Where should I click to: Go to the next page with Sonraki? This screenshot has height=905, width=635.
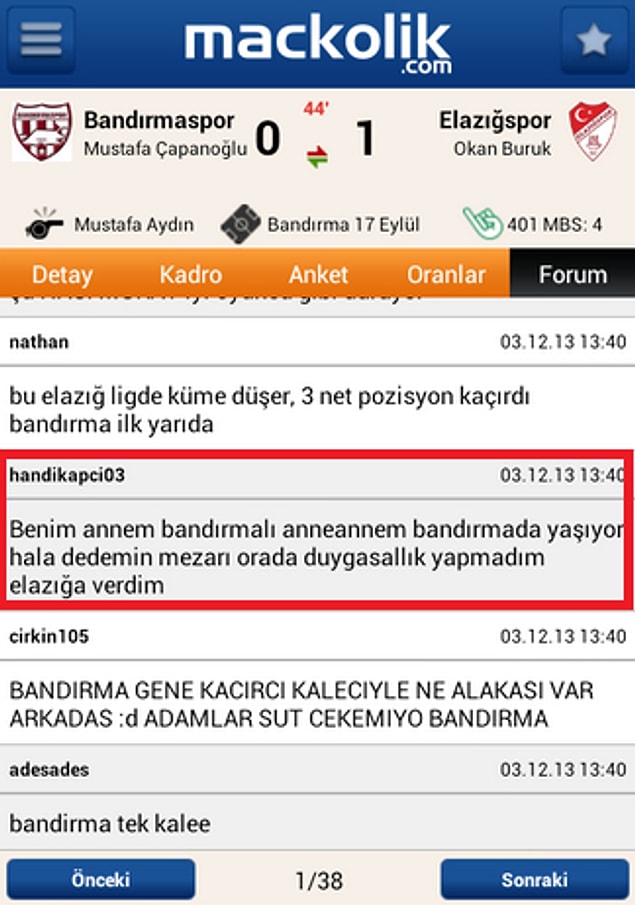click(x=534, y=880)
